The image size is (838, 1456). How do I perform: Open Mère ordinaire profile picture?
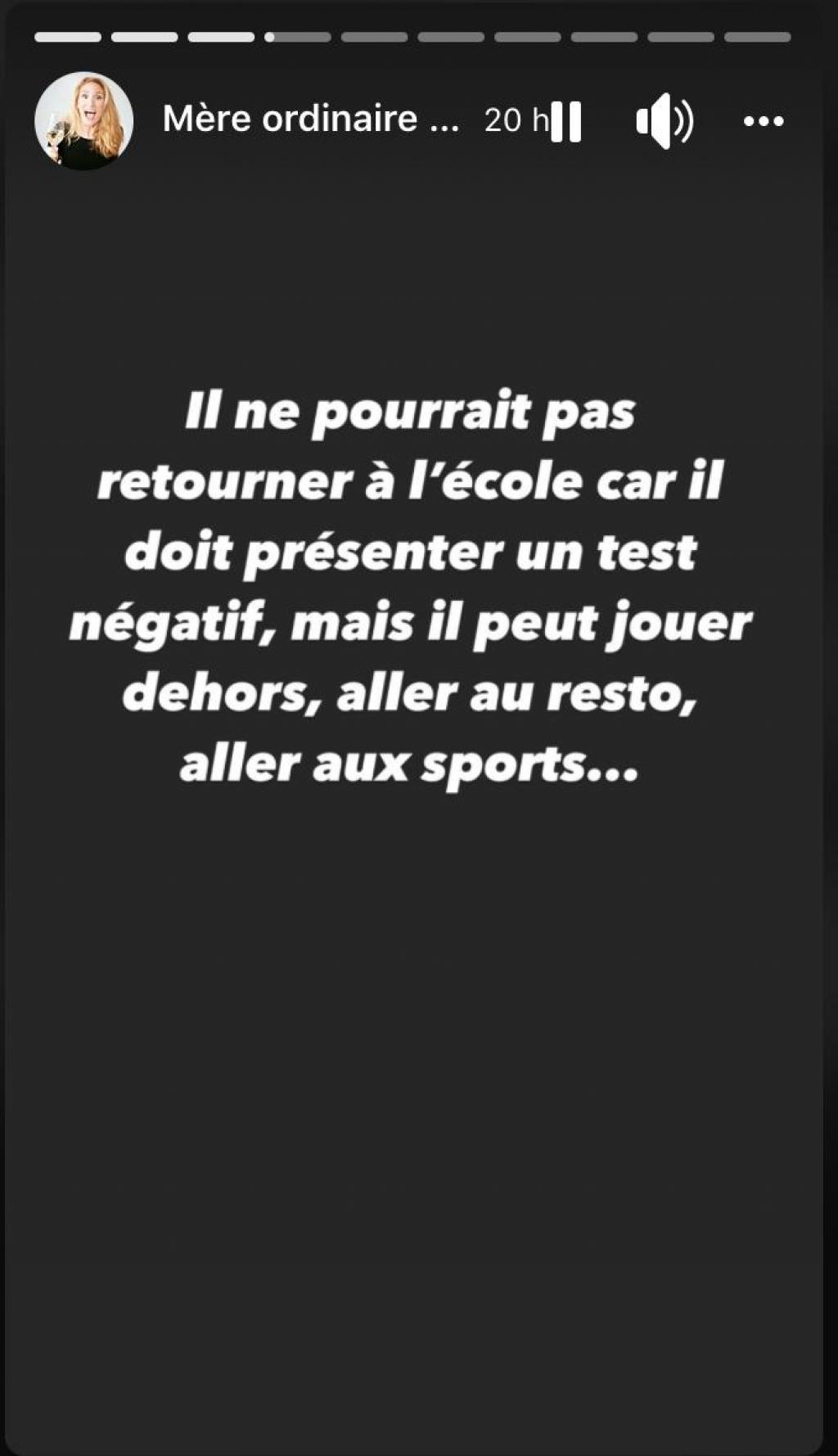83,121
